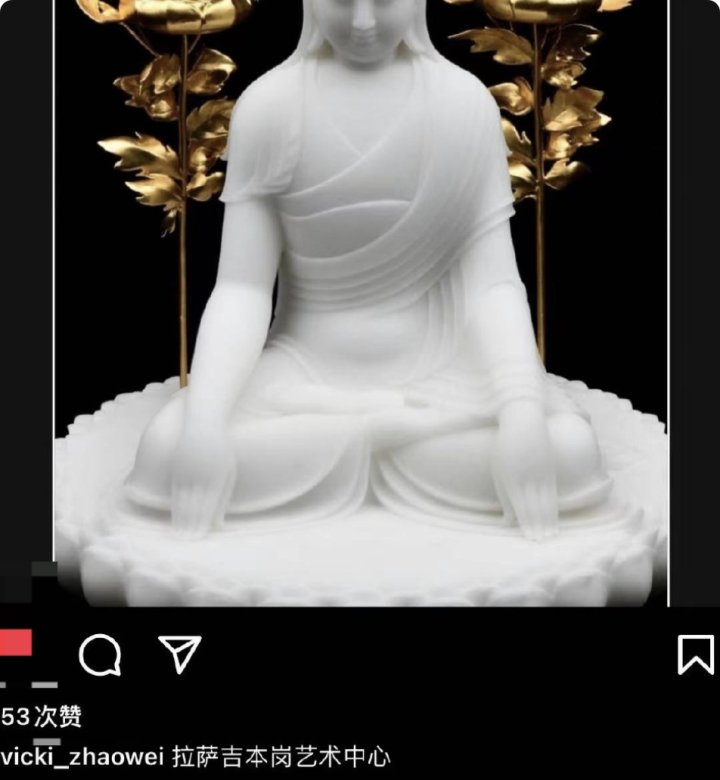This screenshot has width=720, height=780.
Task: Tap the white statue post photo
Action: point(360,300)
